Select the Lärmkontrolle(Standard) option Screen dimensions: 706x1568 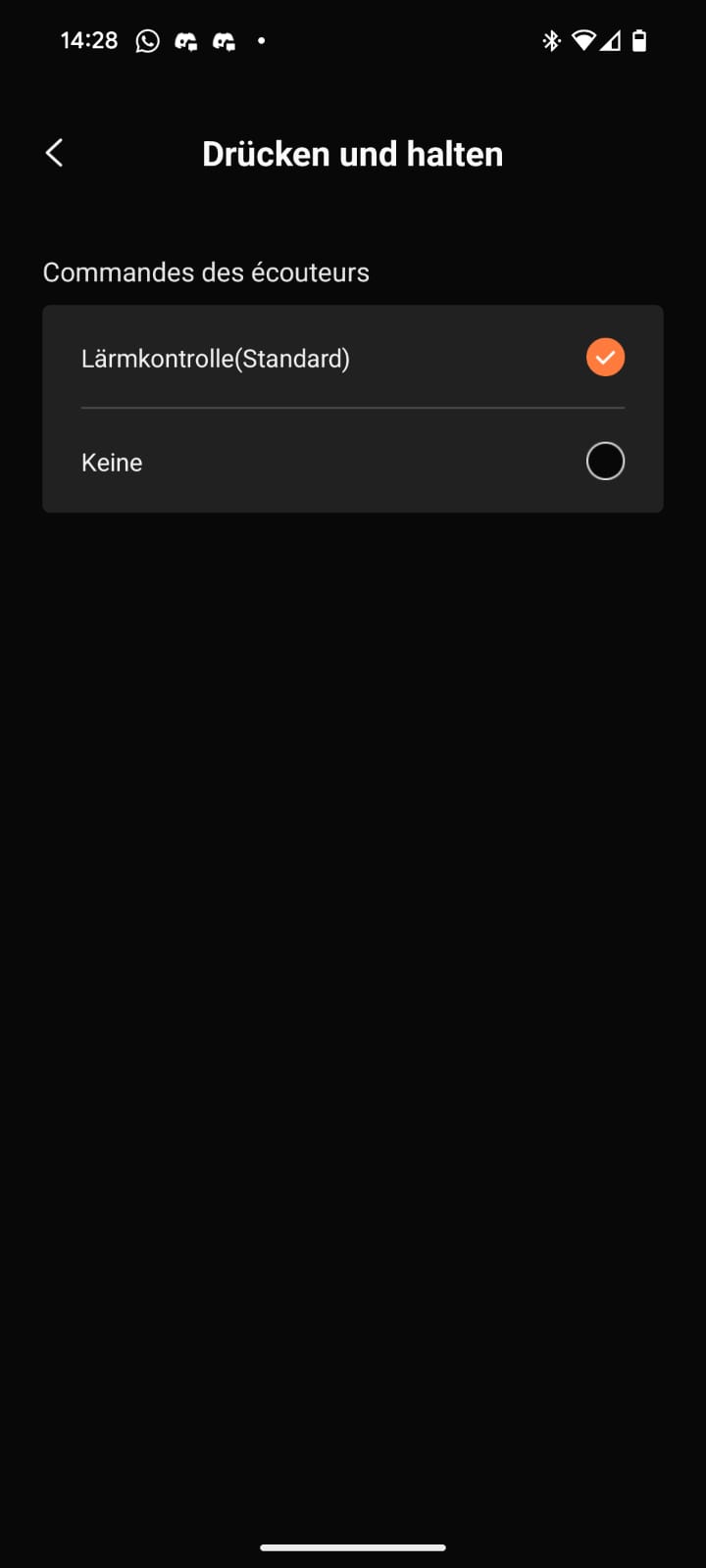(x=352, y=358)
